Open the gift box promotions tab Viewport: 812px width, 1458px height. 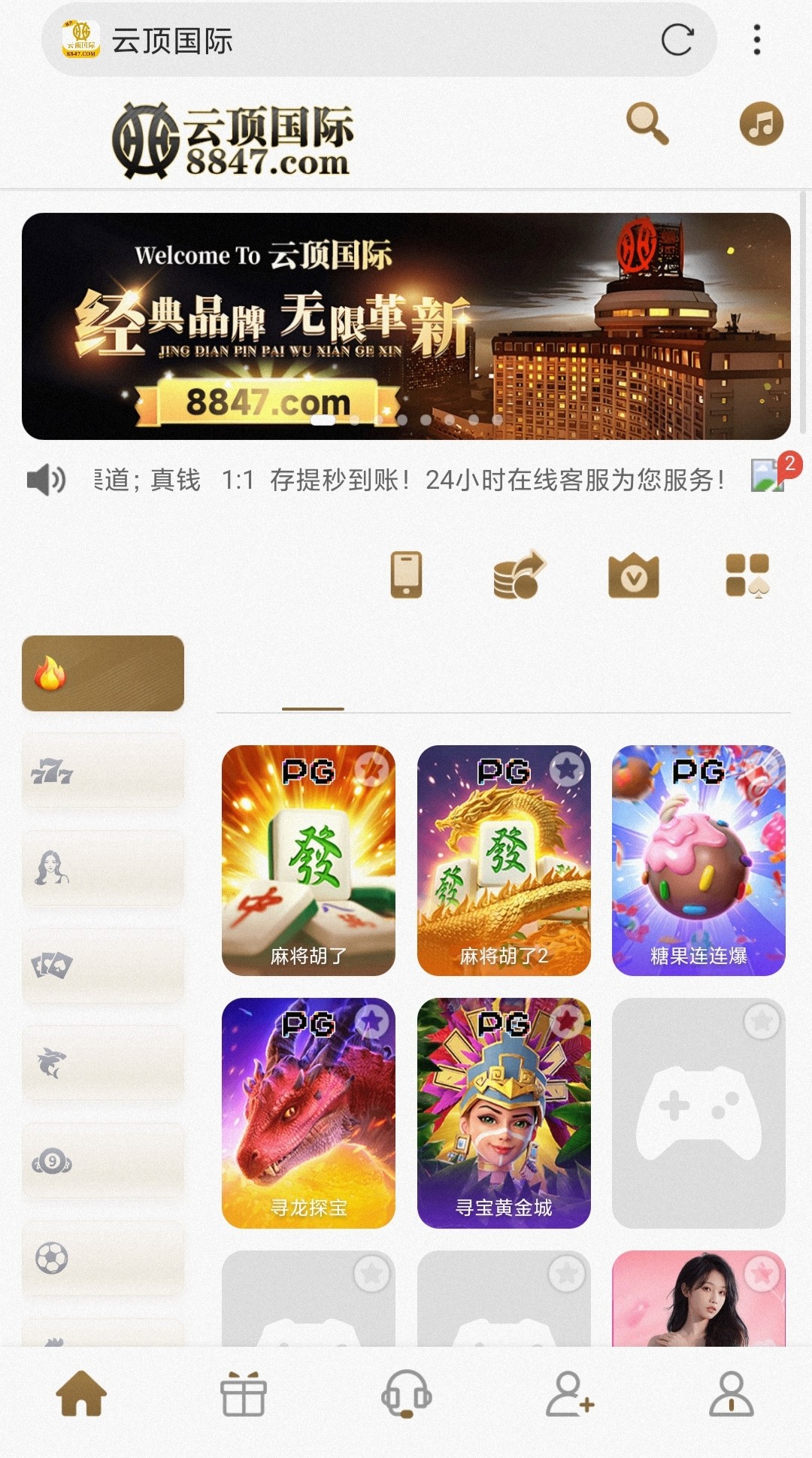pyautogui.click(x=244, y=1394)
